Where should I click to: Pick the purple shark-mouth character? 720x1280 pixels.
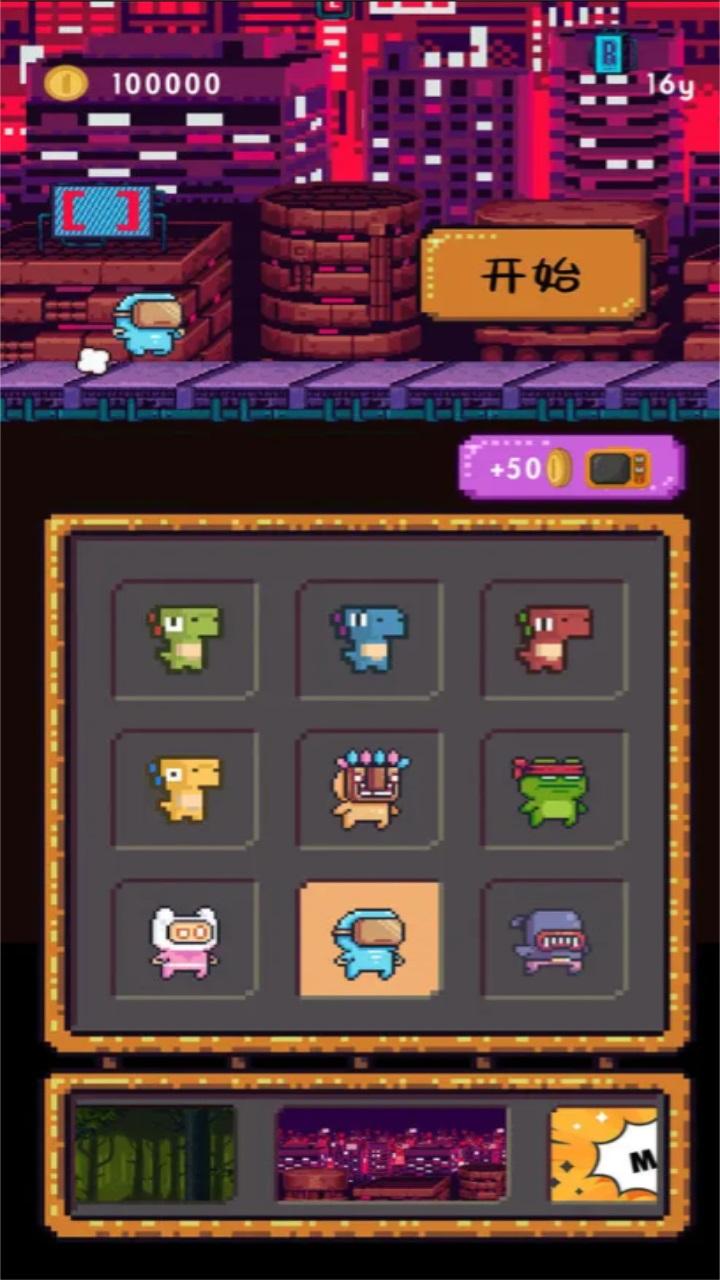tap(554, 940)
